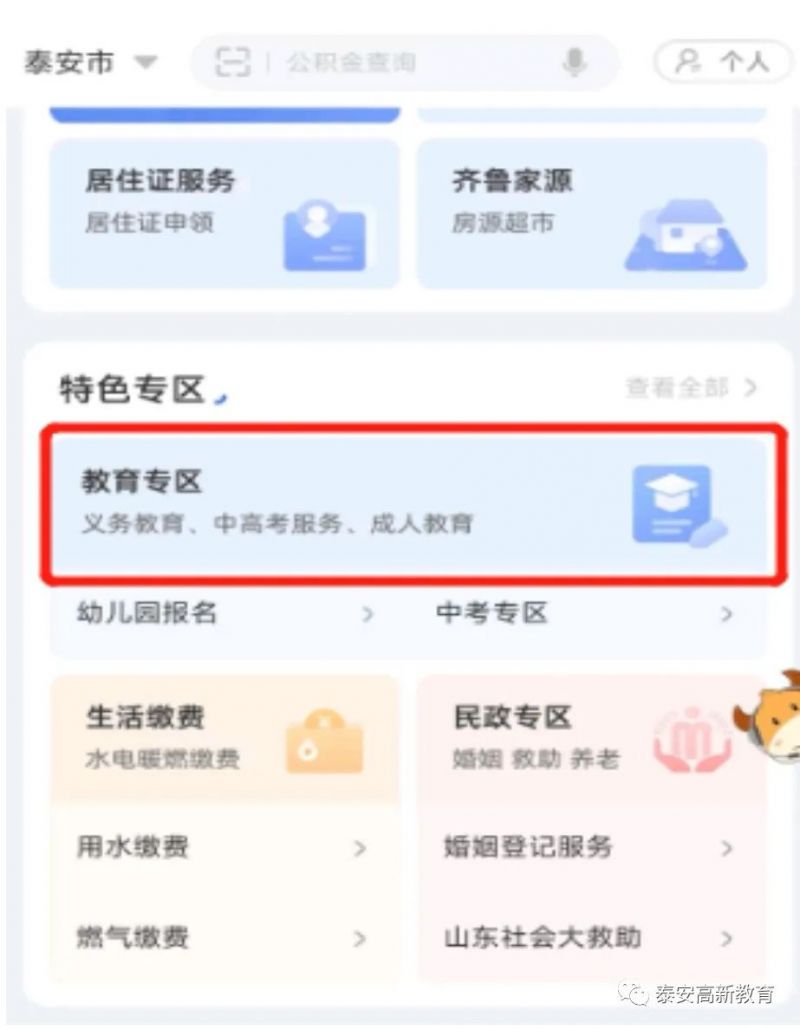Tap the 公积金查询 search field

tap(380, 63)
